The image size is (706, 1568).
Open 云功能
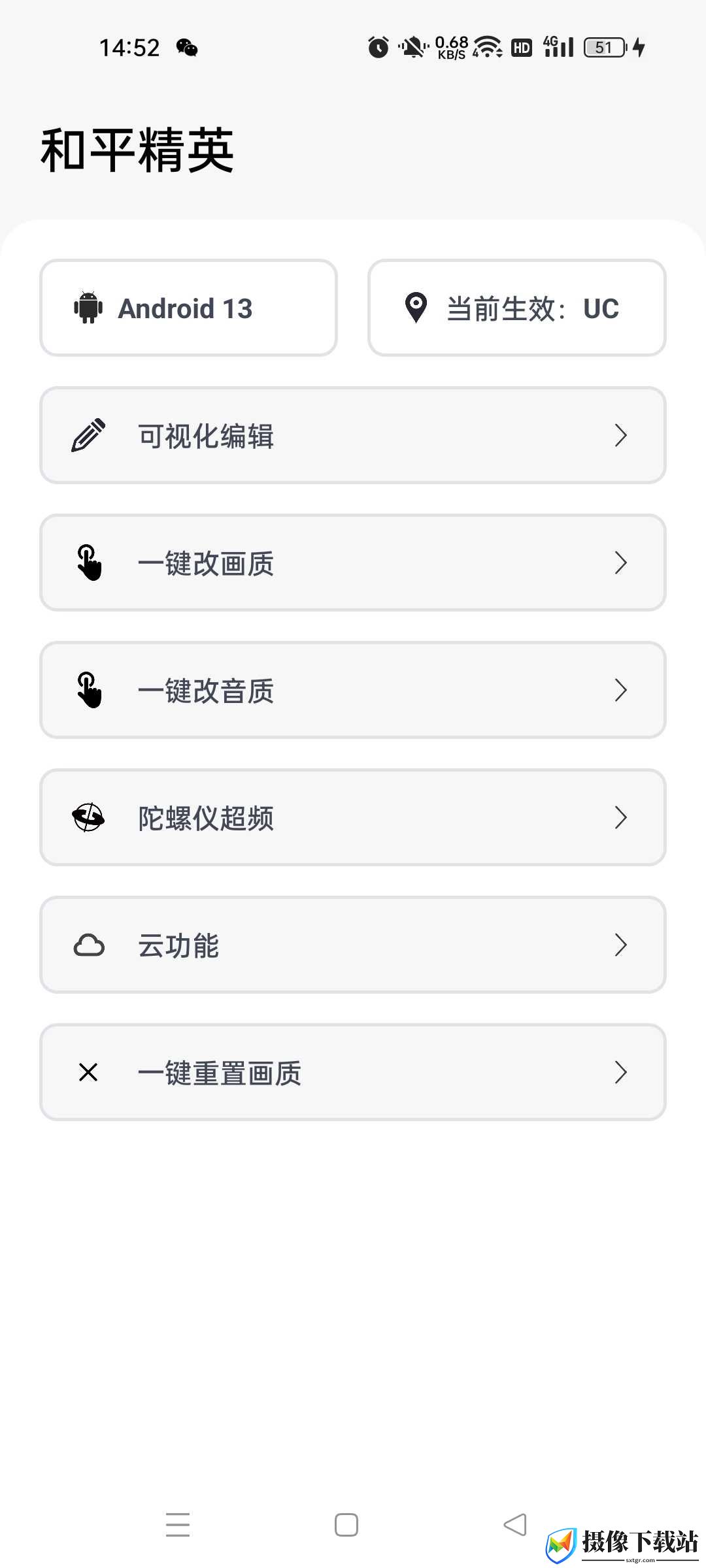click(x=353, y=945)
